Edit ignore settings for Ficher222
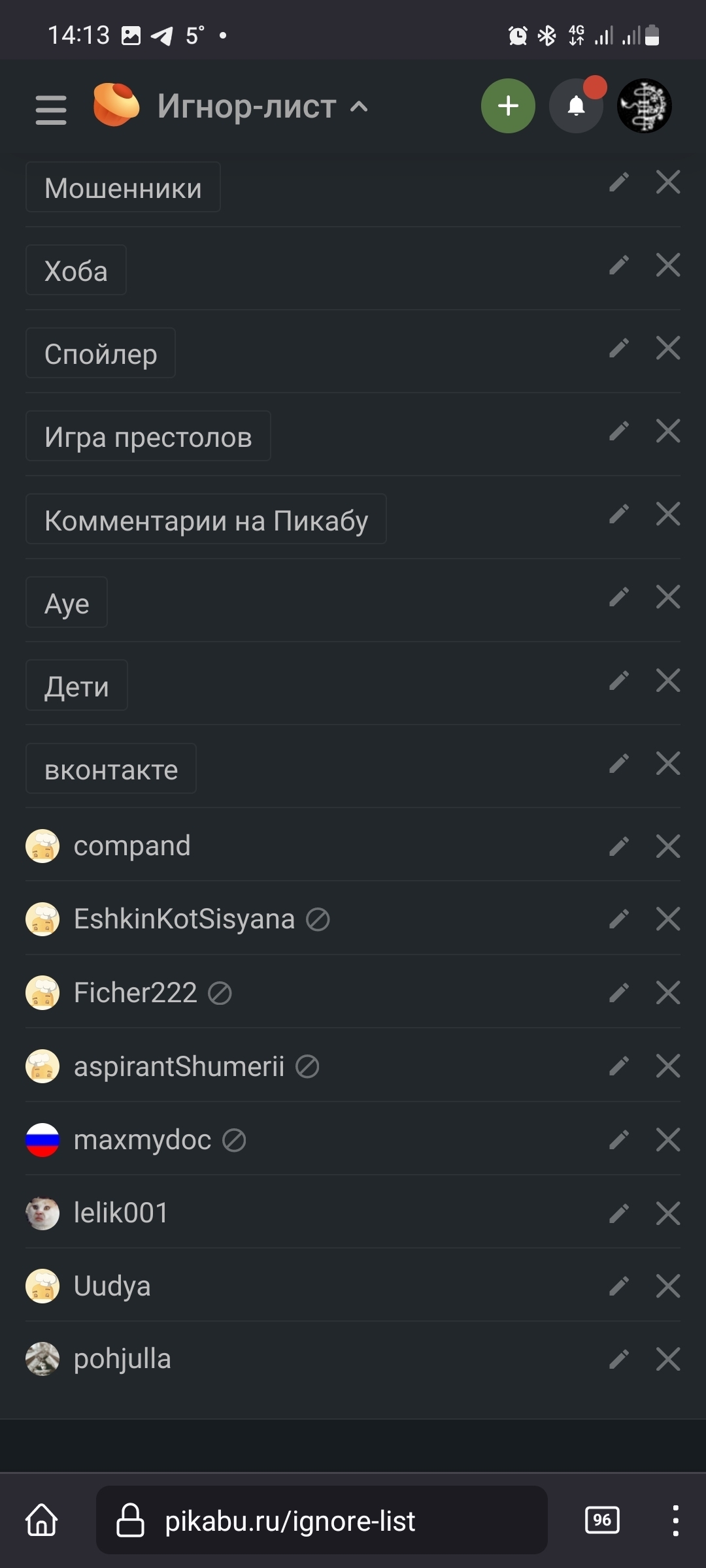Screen dimensions: 706x1568 coord(618,993)
